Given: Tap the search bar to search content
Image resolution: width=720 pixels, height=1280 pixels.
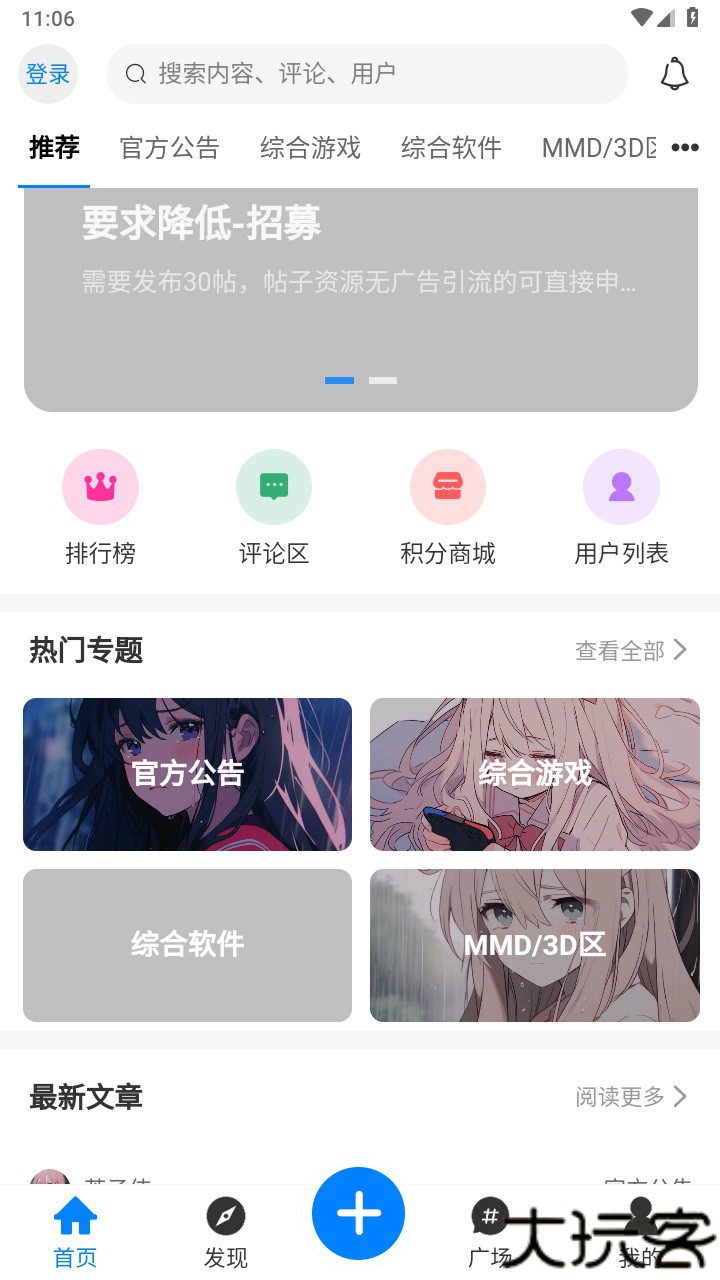Looking at the screenshot, I should 366,73.
